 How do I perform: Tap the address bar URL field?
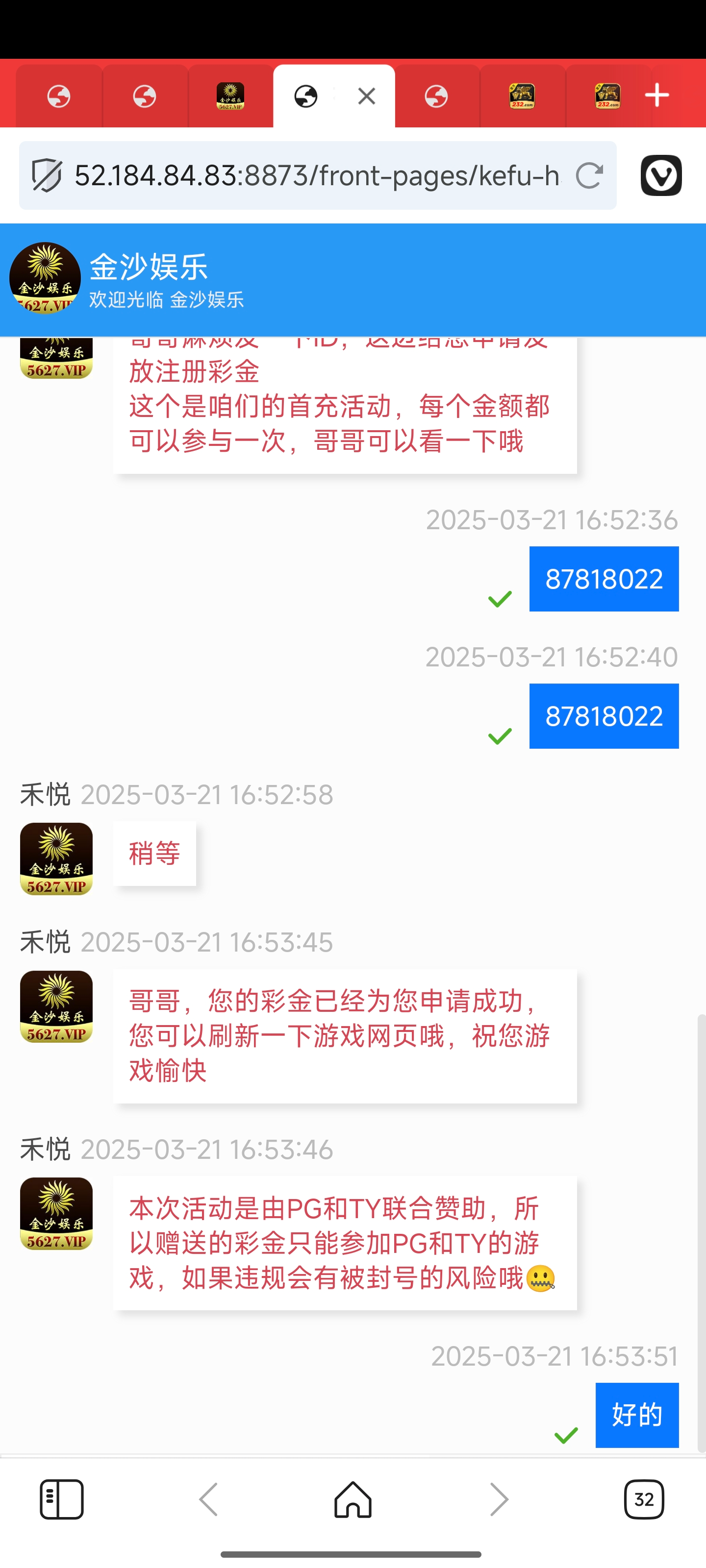click(x=317, y=176)
